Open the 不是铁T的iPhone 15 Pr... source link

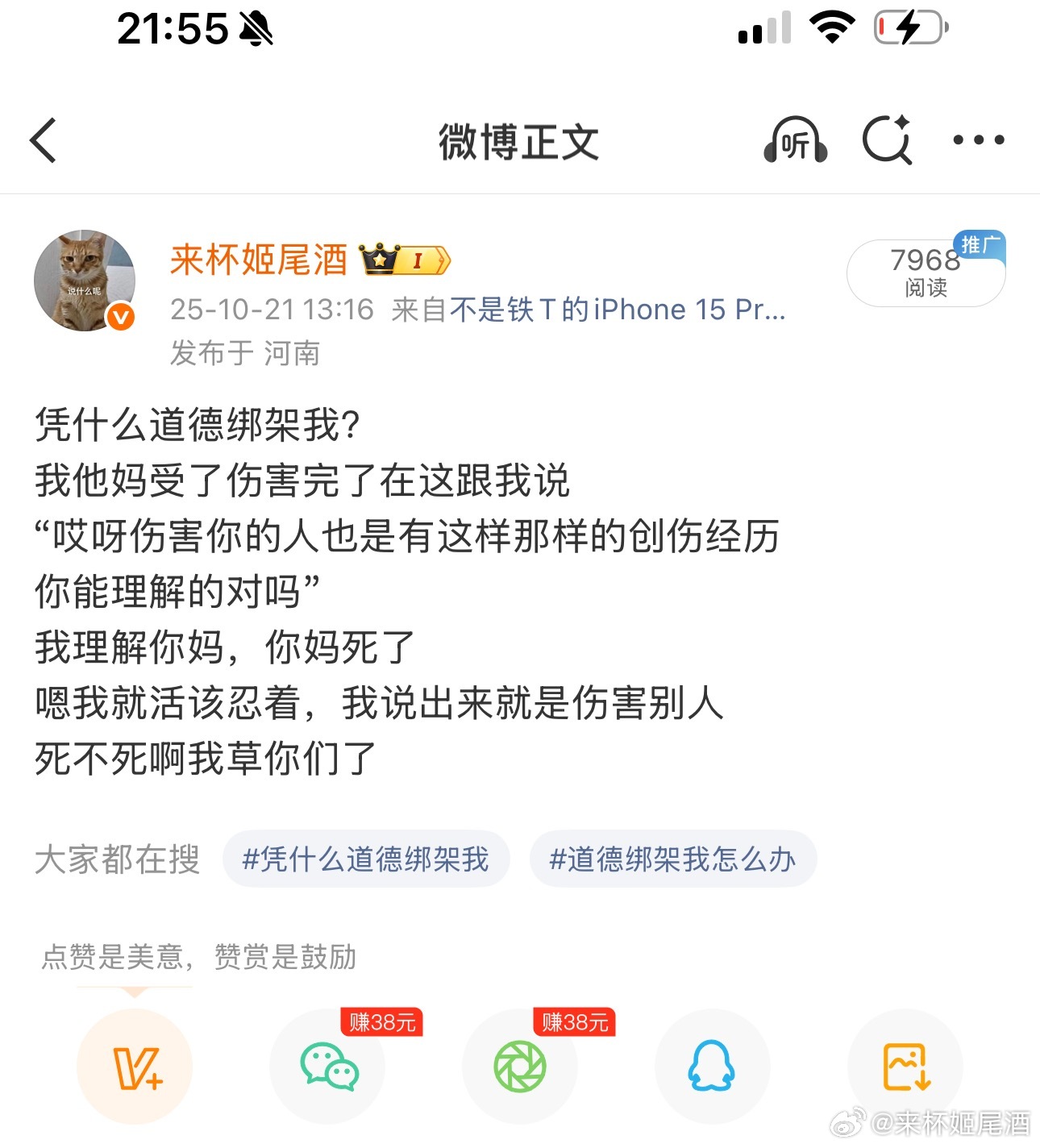617,310
